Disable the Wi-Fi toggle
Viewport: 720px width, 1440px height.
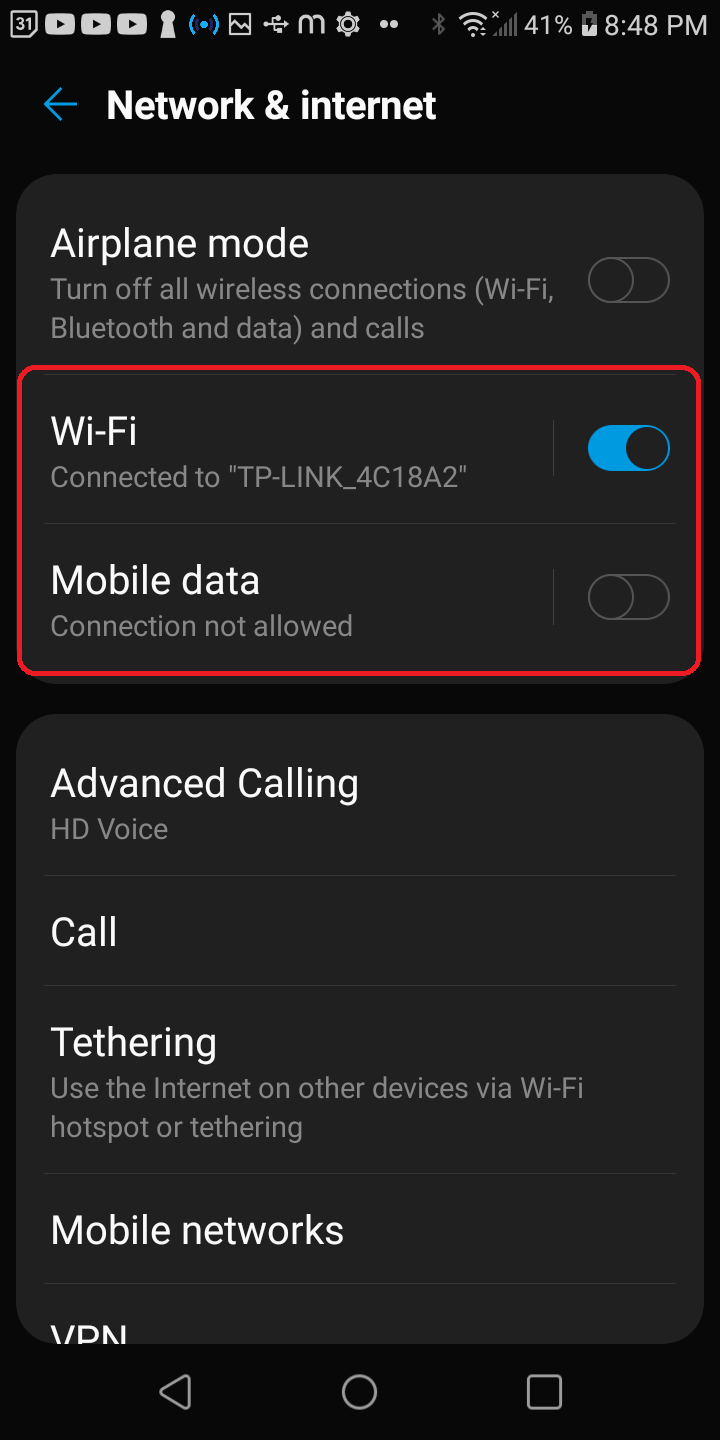click(628, 448)
